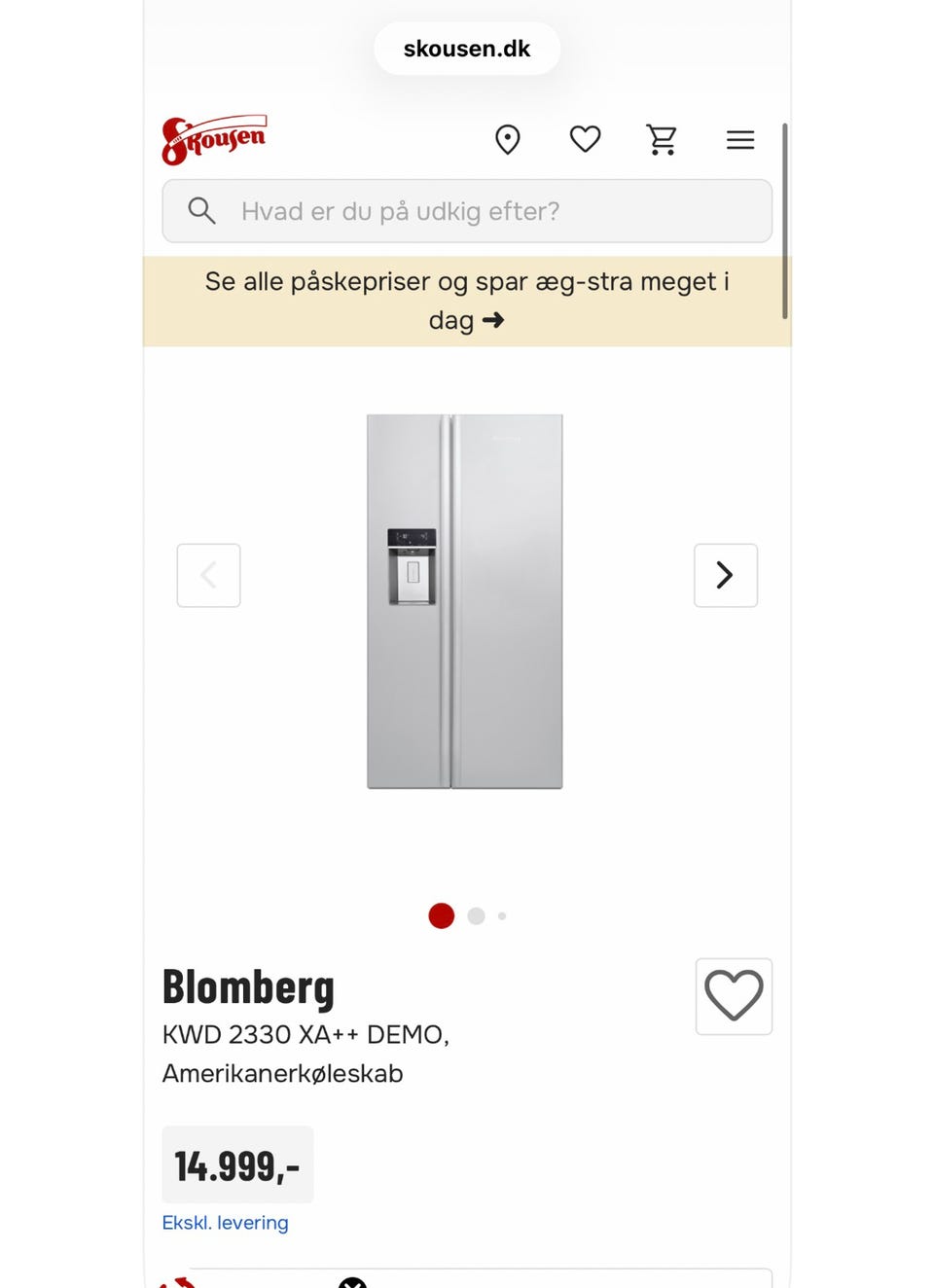
Task: Expand the hamburger navigation menu
Action: (740, 139)
